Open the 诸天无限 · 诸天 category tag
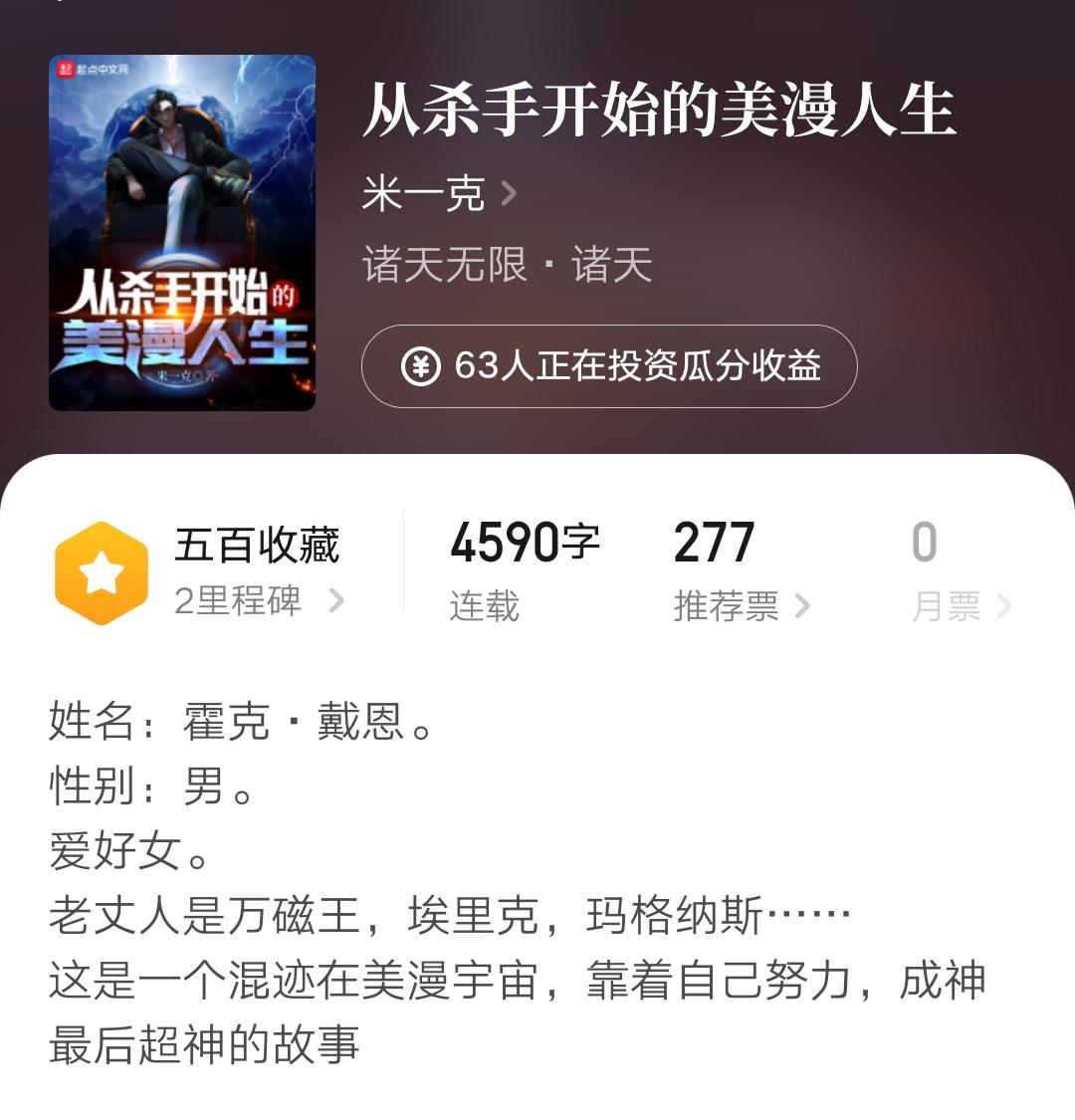The image size is (1075, 1120). (506, 267)
